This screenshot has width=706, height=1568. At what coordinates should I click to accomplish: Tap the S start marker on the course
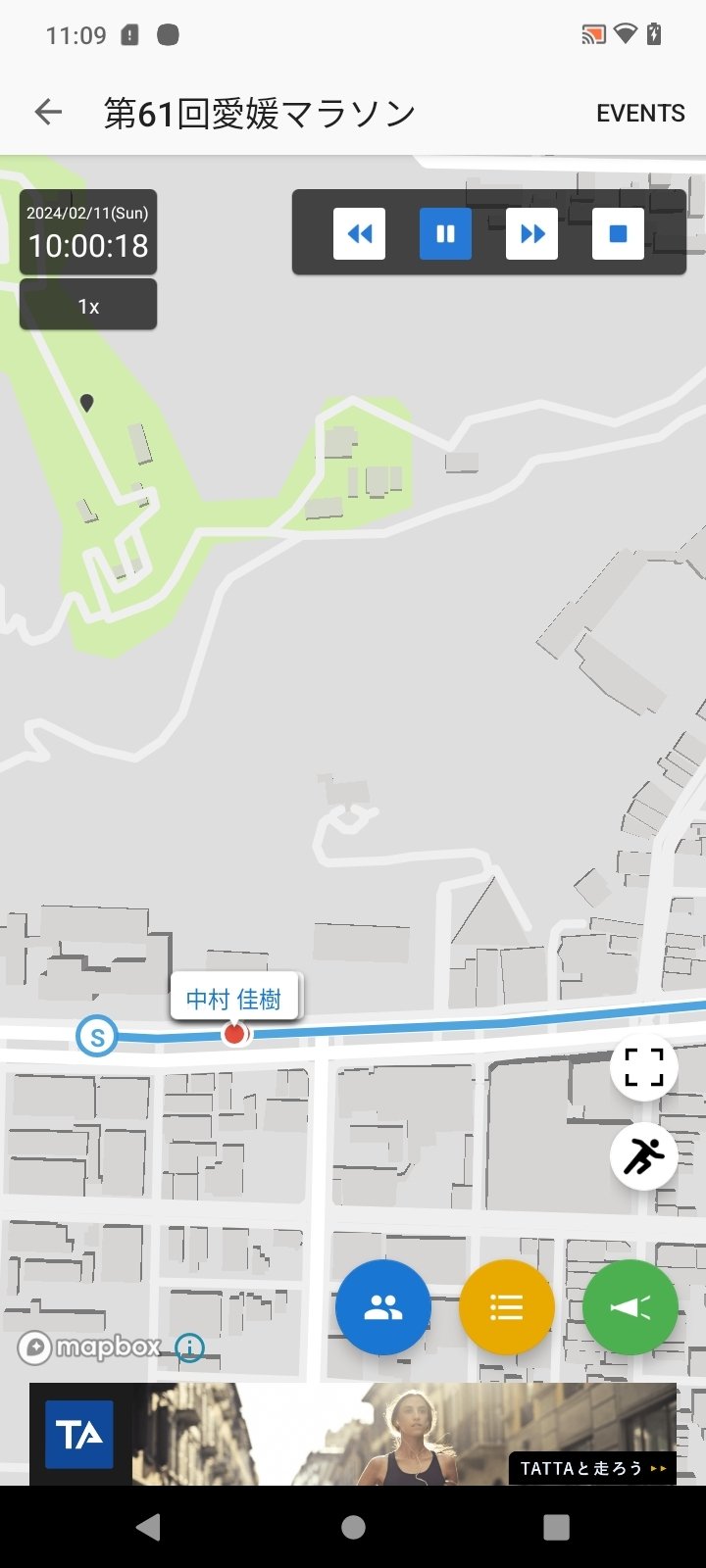click(x=97, y=1036)
